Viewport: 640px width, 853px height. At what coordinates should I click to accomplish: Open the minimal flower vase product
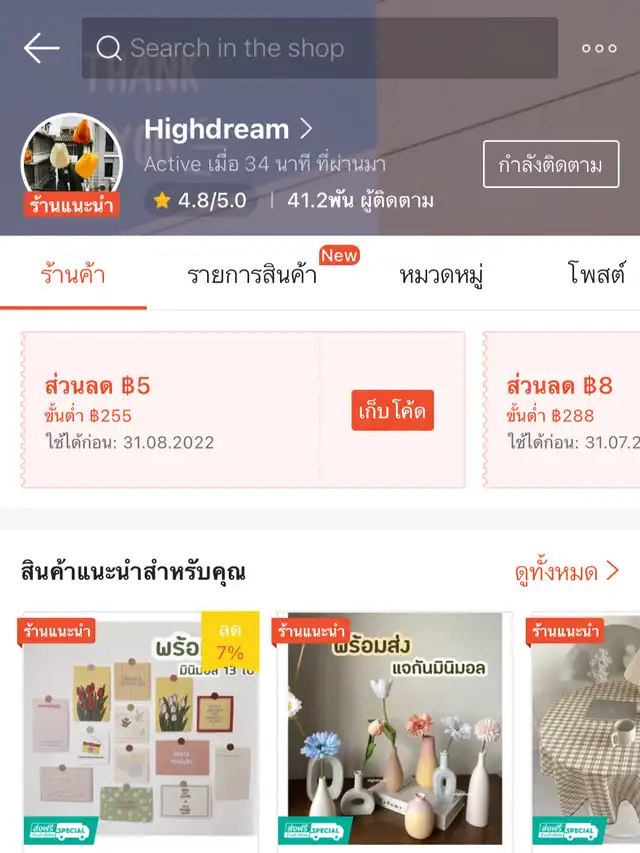[395, 730]
